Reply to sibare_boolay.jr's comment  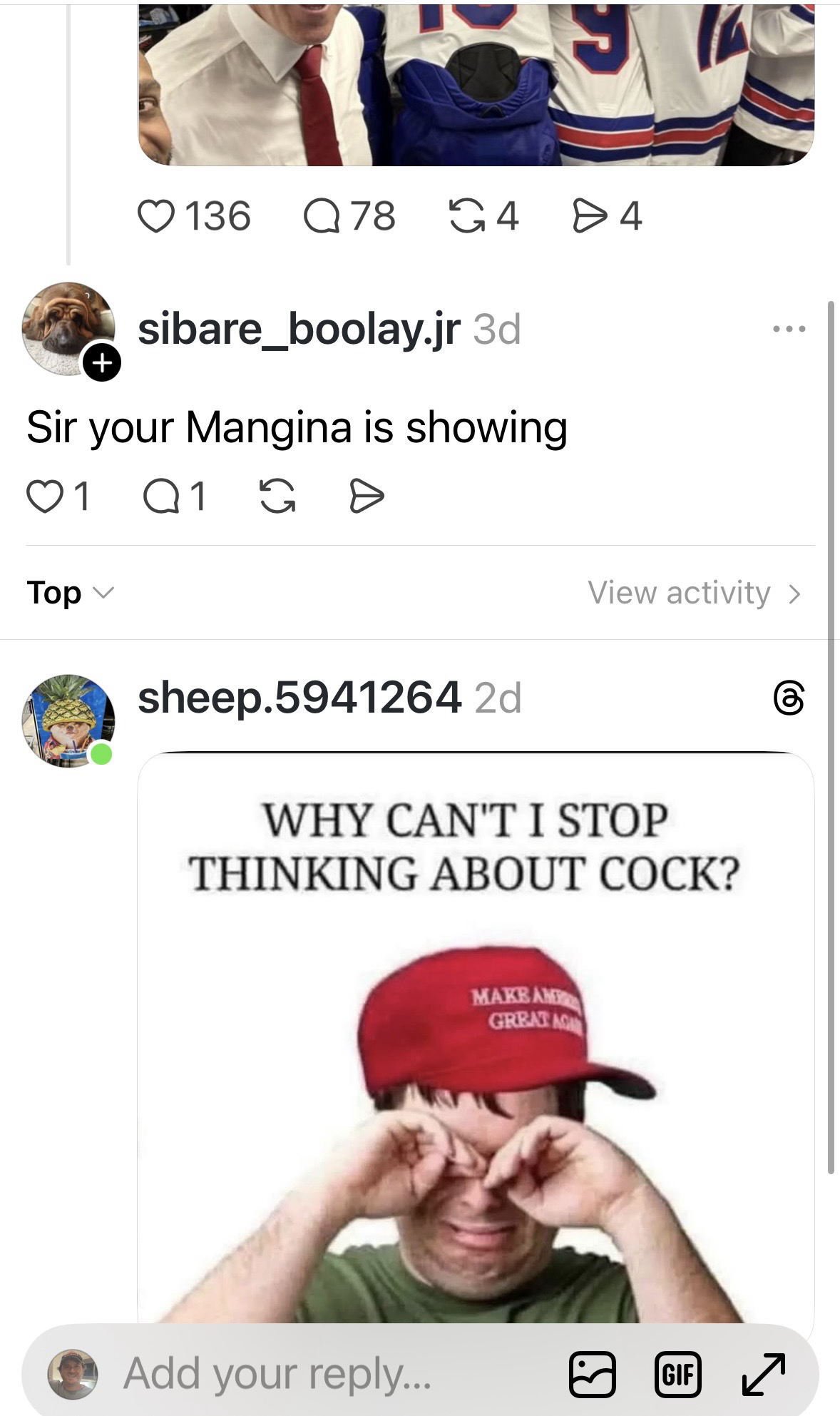(x=160, y=496)
